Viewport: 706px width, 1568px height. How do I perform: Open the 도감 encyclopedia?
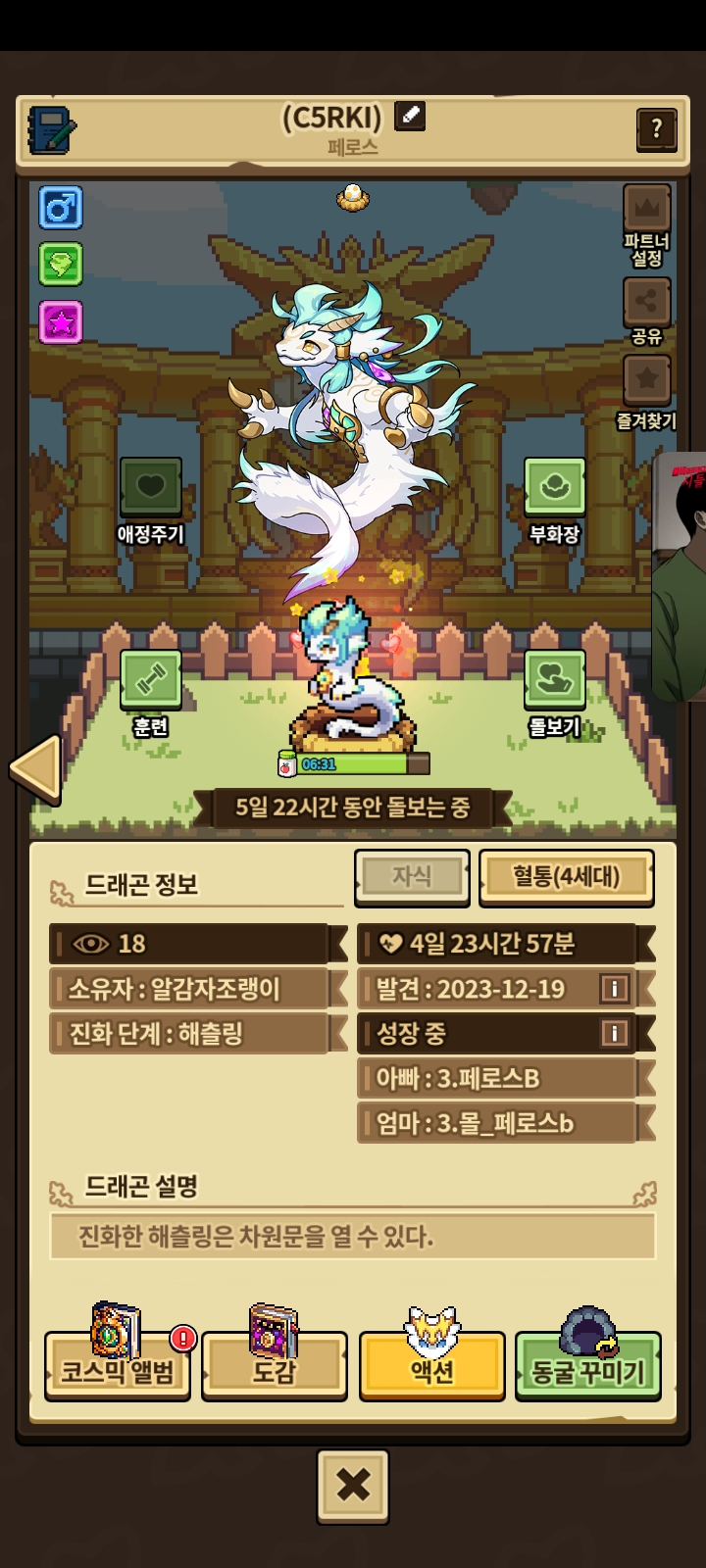[274, 1365]
